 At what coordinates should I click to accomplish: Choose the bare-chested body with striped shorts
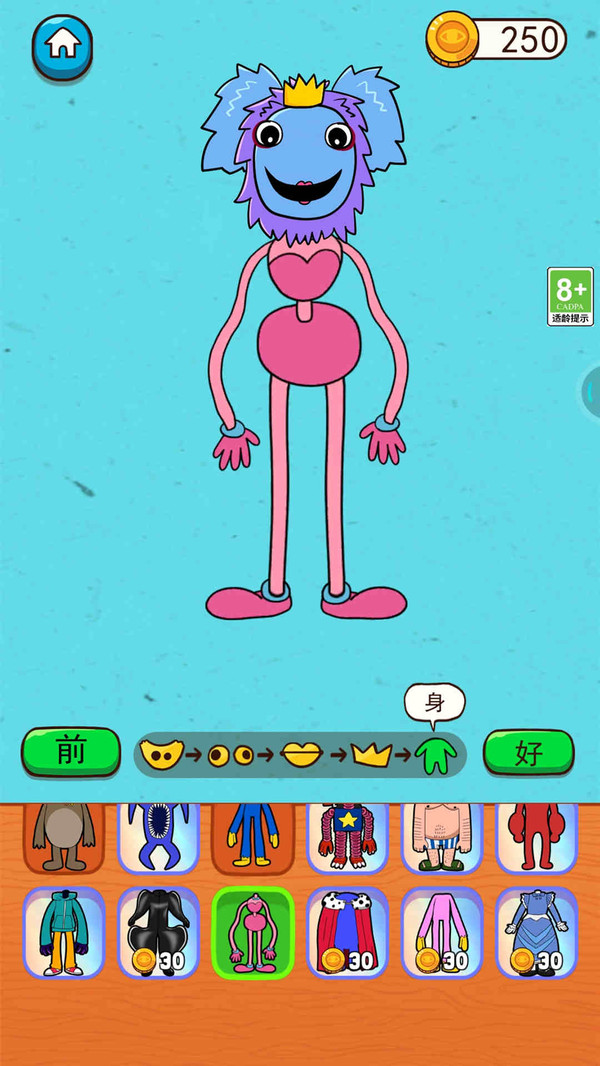pyautogui.click(x=442, y=836)
